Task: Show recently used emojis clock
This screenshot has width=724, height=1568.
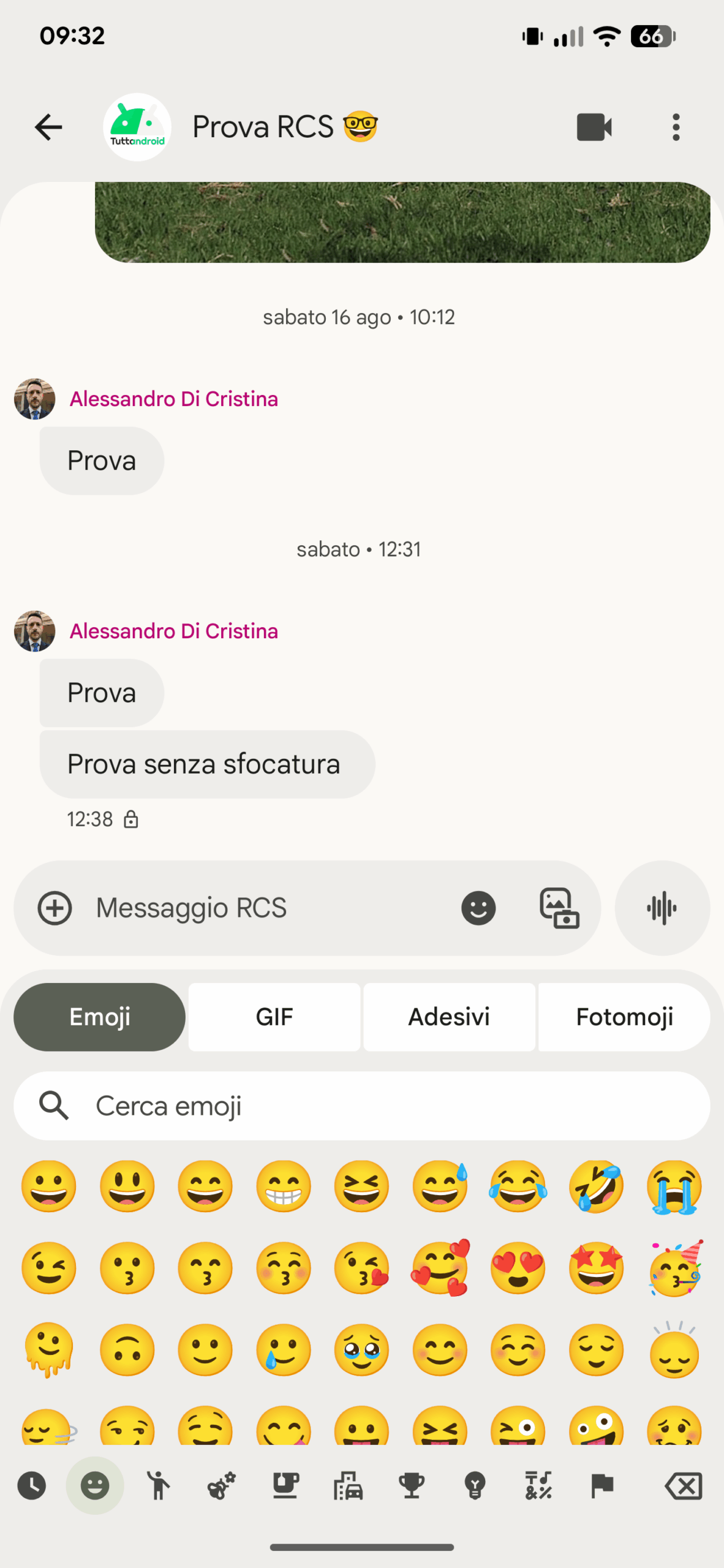Action: (x=32, y=1486)
